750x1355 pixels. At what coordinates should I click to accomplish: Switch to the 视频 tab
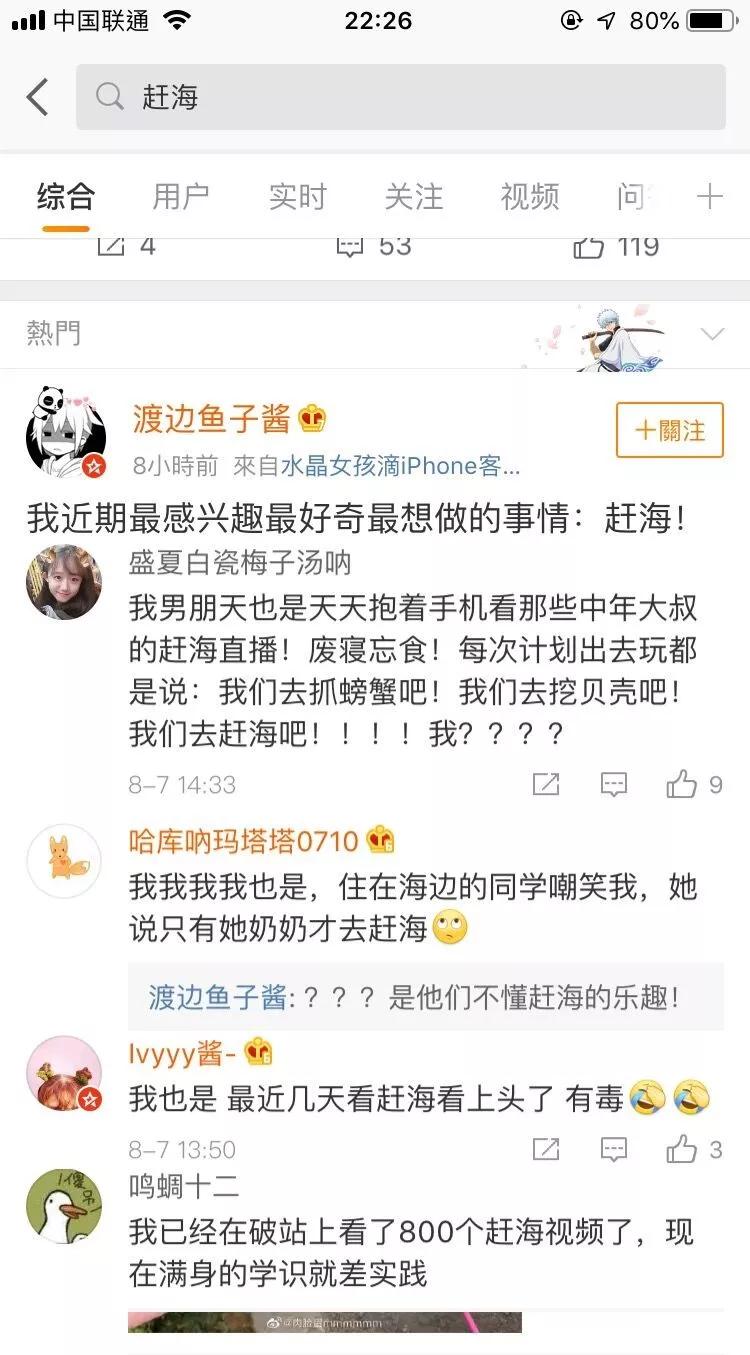pos(529,197)
